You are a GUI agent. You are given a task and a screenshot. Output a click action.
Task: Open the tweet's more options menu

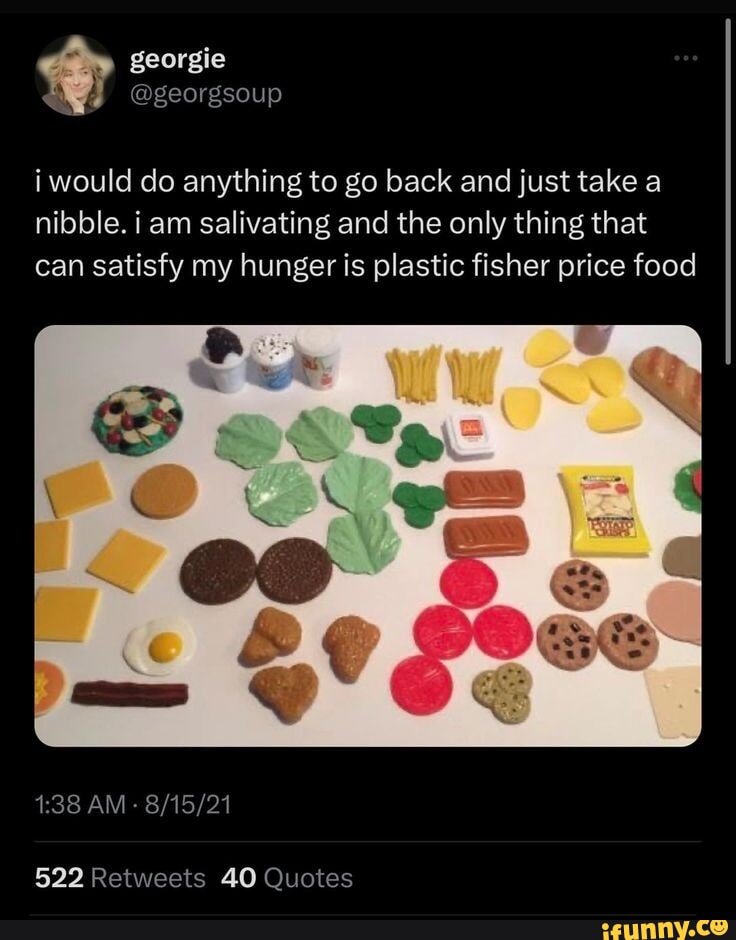(684, 57)
